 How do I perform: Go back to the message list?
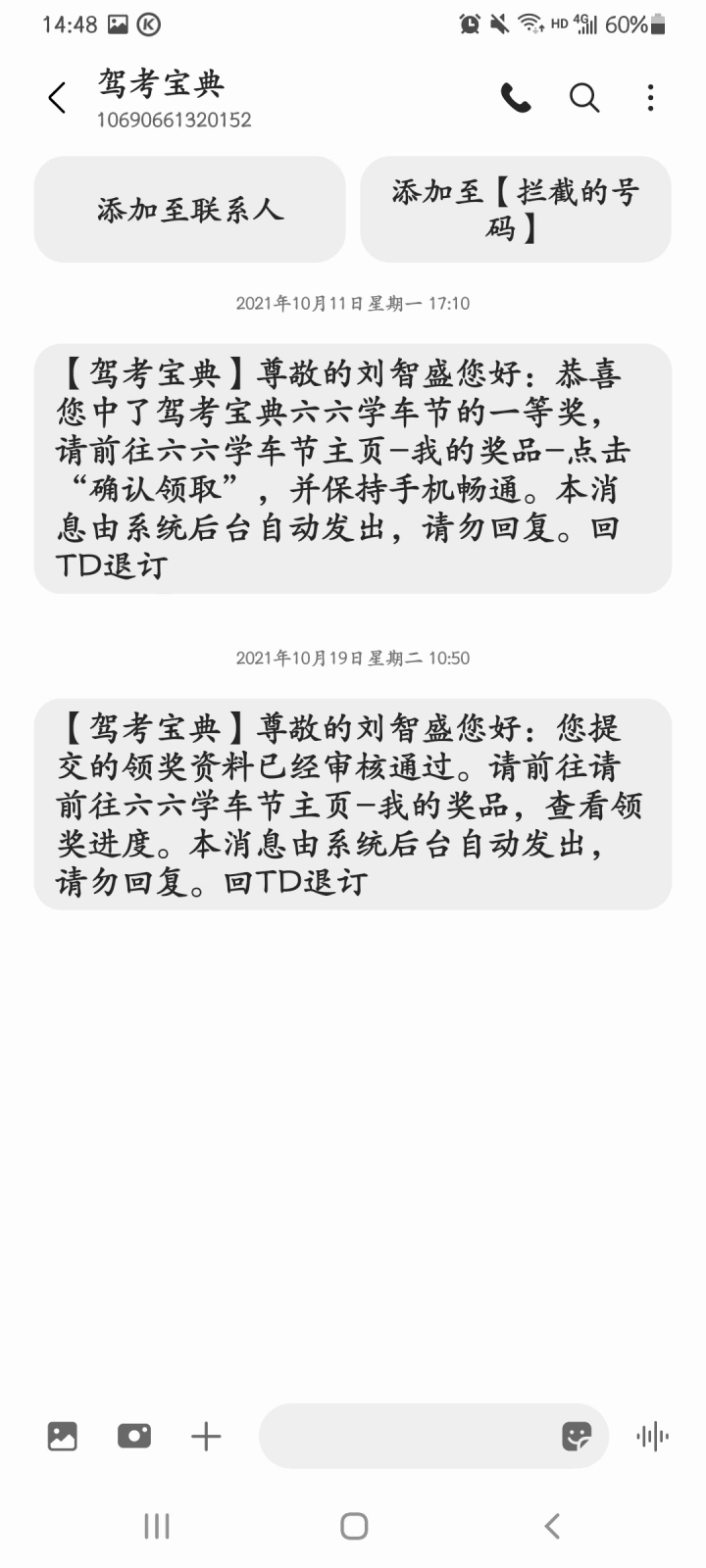pos(57,98)
